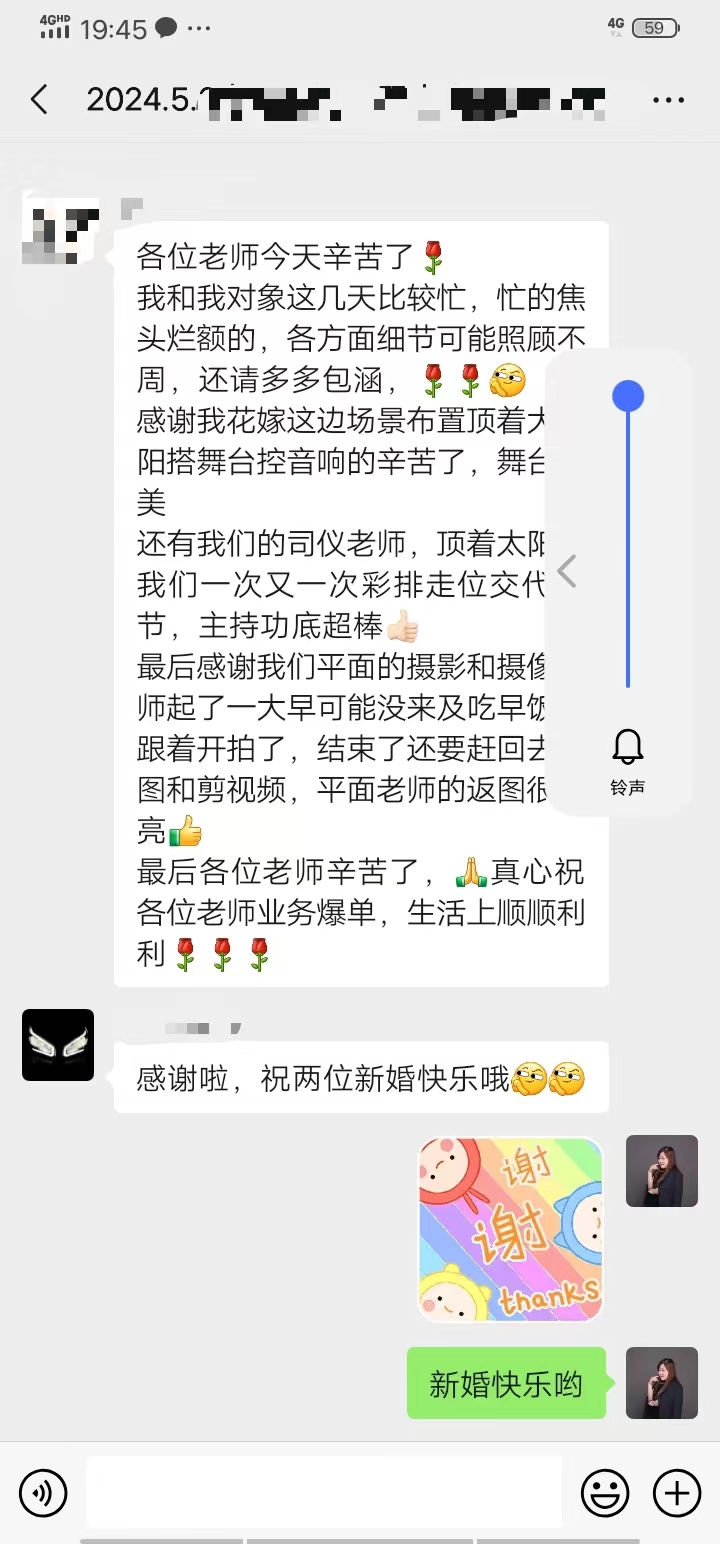This screenshot has height=1544, width=720.
Task: Open the 谢谢 thanks sticker
Action: point(510,1229)
